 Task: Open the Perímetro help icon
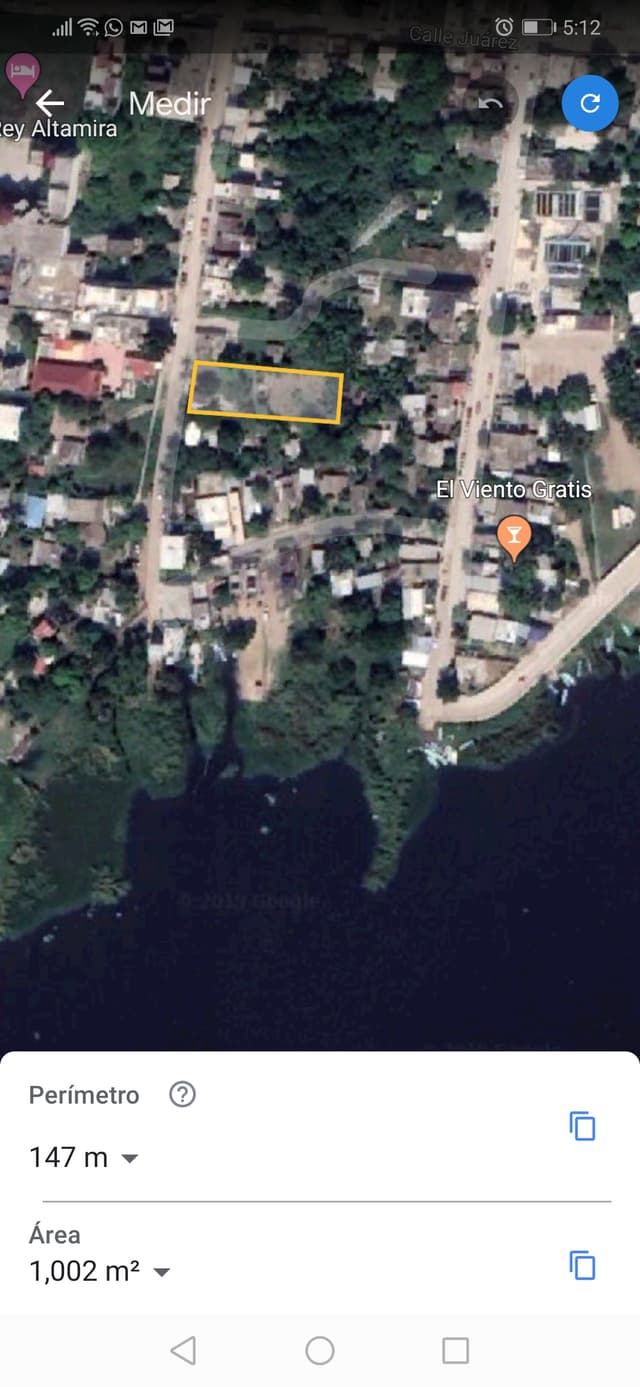tap(182, 1094)
